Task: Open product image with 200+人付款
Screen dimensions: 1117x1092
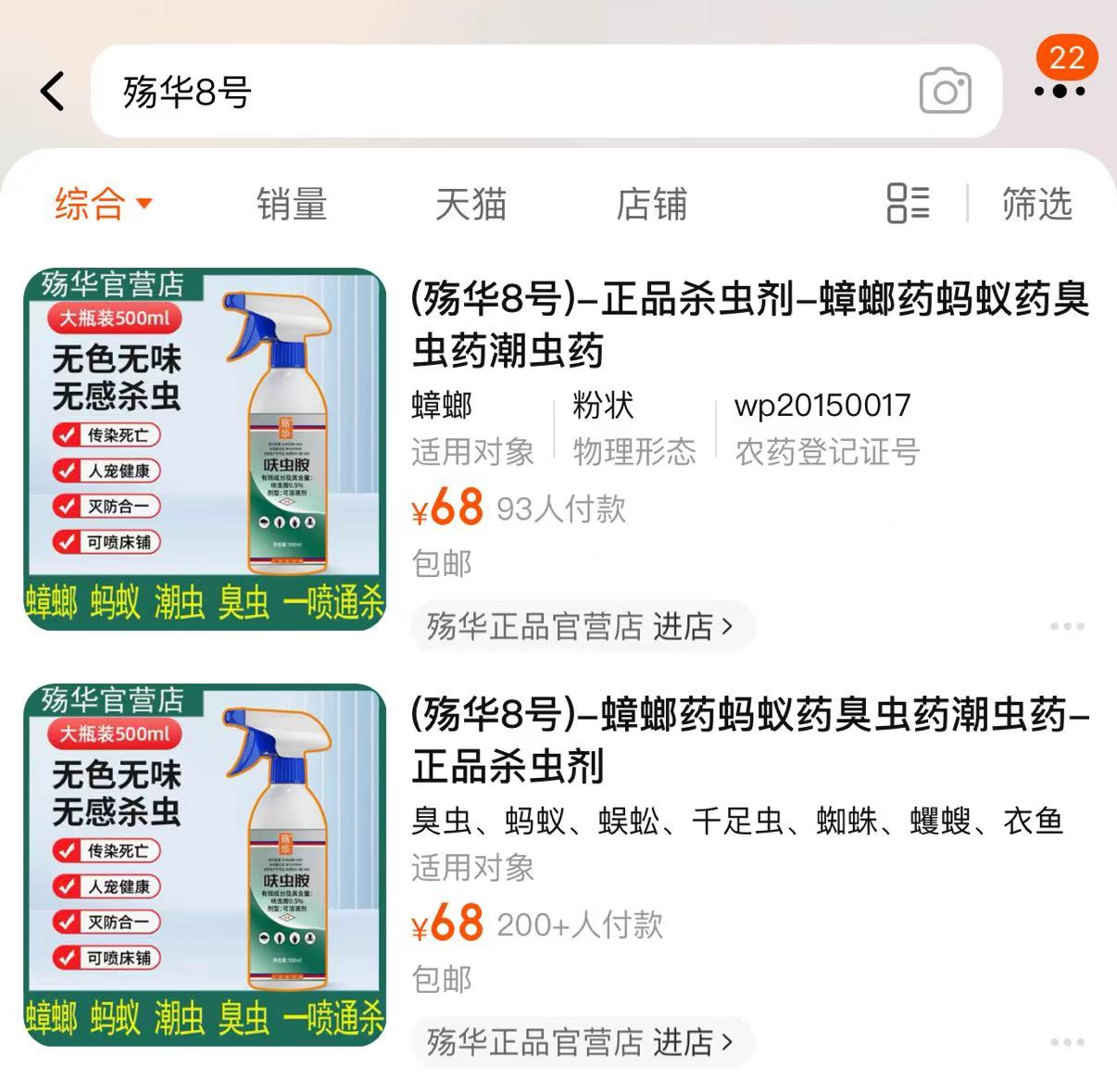Action: [205, 865]
